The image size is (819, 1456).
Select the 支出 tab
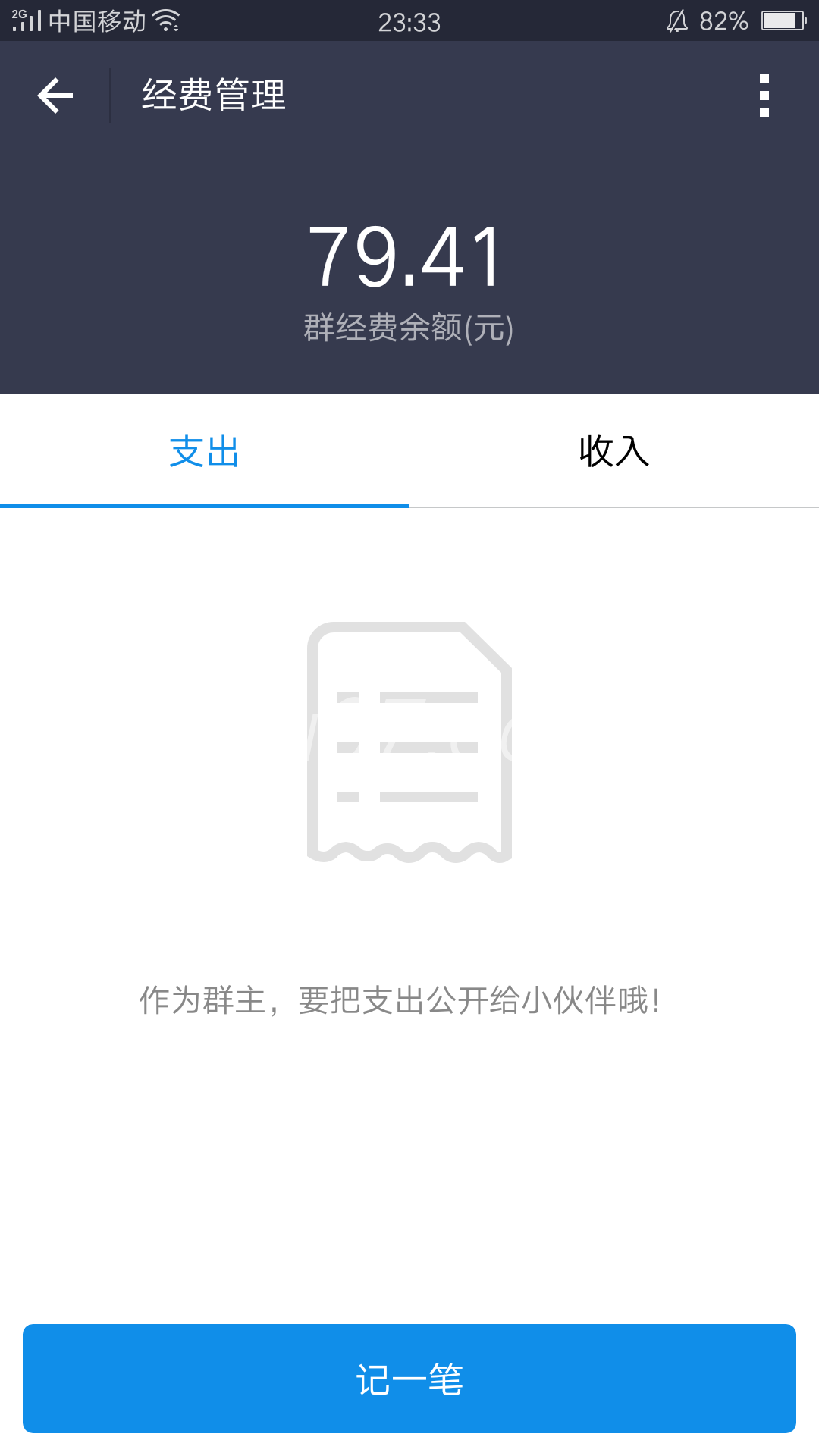pyautogui.click(x=205, y=451)
